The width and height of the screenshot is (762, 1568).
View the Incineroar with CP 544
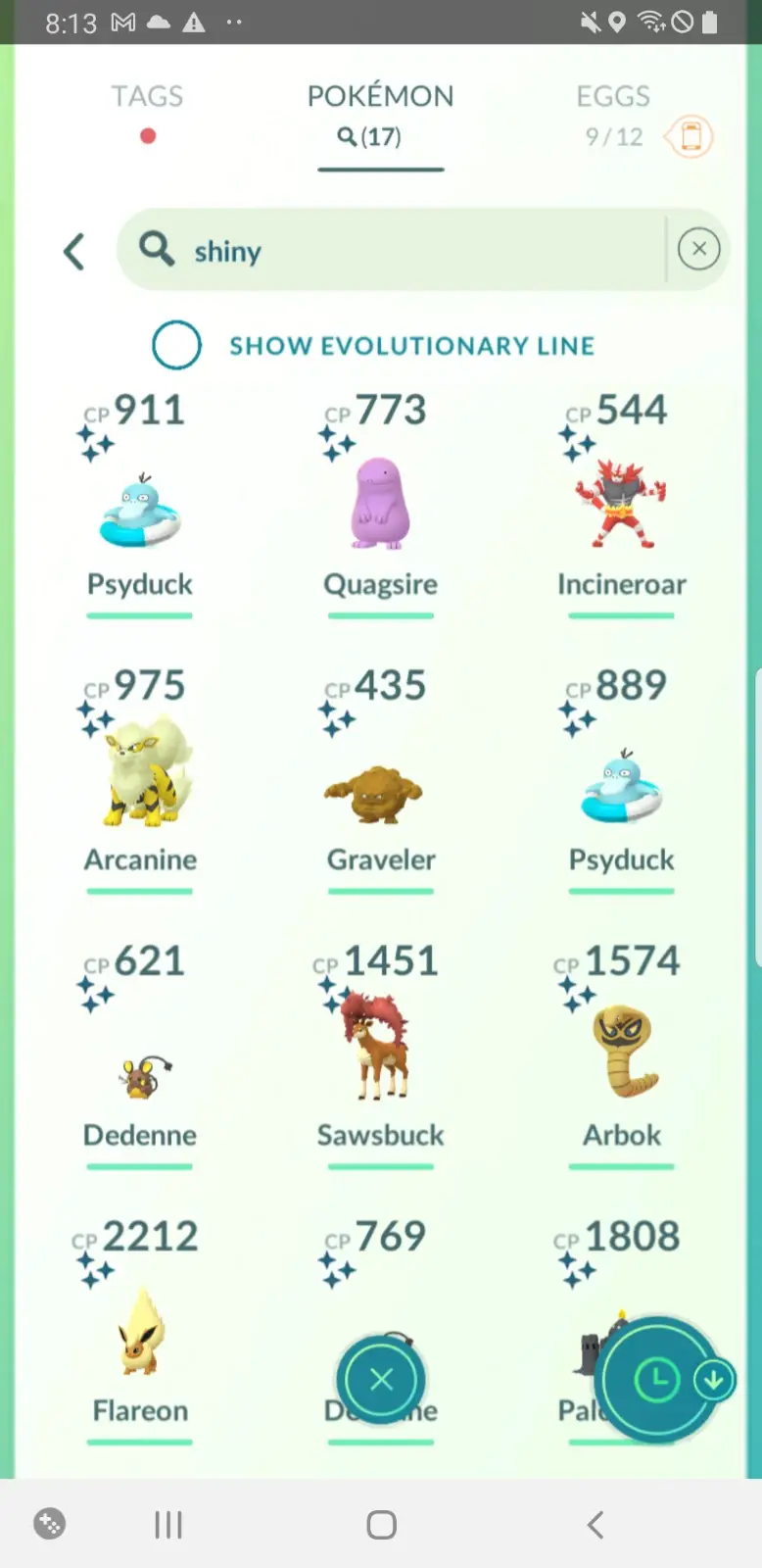click(x=621, y=505)
